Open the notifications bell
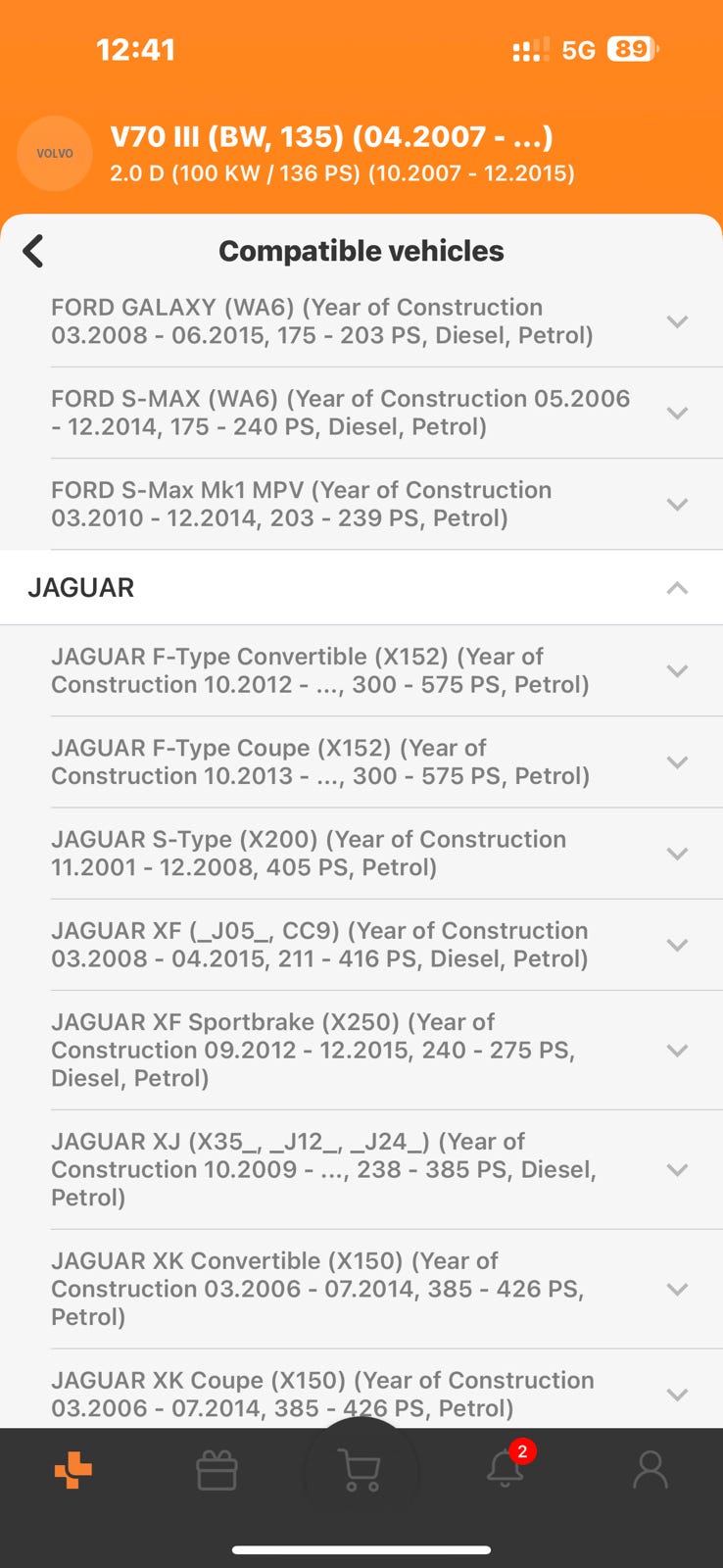The width and height of the screenshot is (723, 1568). (x=506, y=1468)
